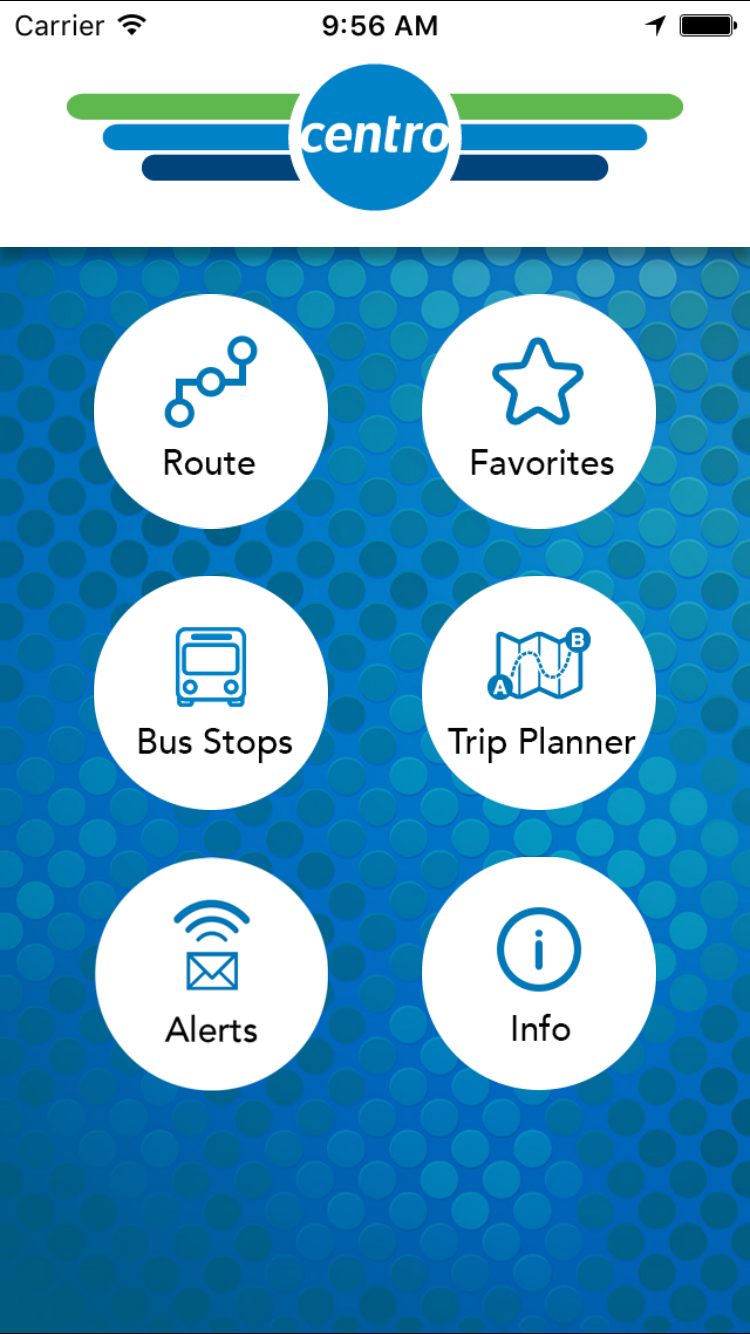750x1334 pixels.
Task: Open the Info section
Action: (539, 974)
